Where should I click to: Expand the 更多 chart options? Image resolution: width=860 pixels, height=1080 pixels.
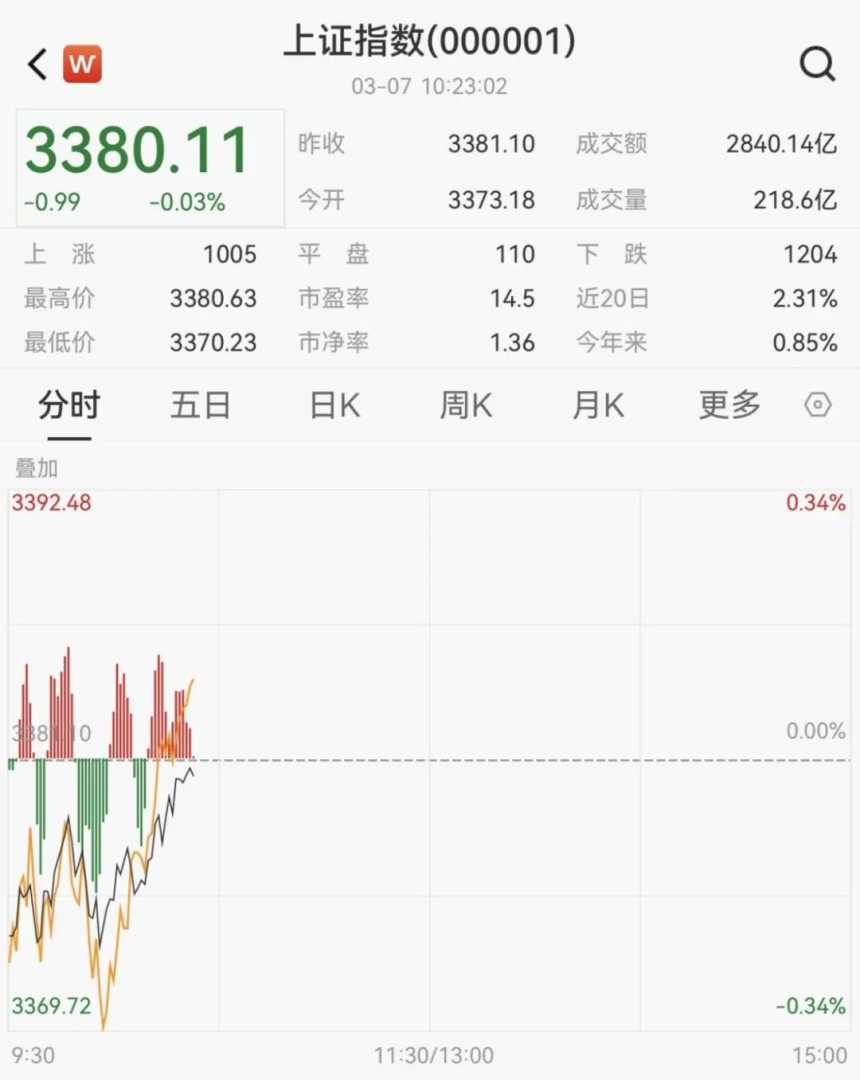point(730,406)
